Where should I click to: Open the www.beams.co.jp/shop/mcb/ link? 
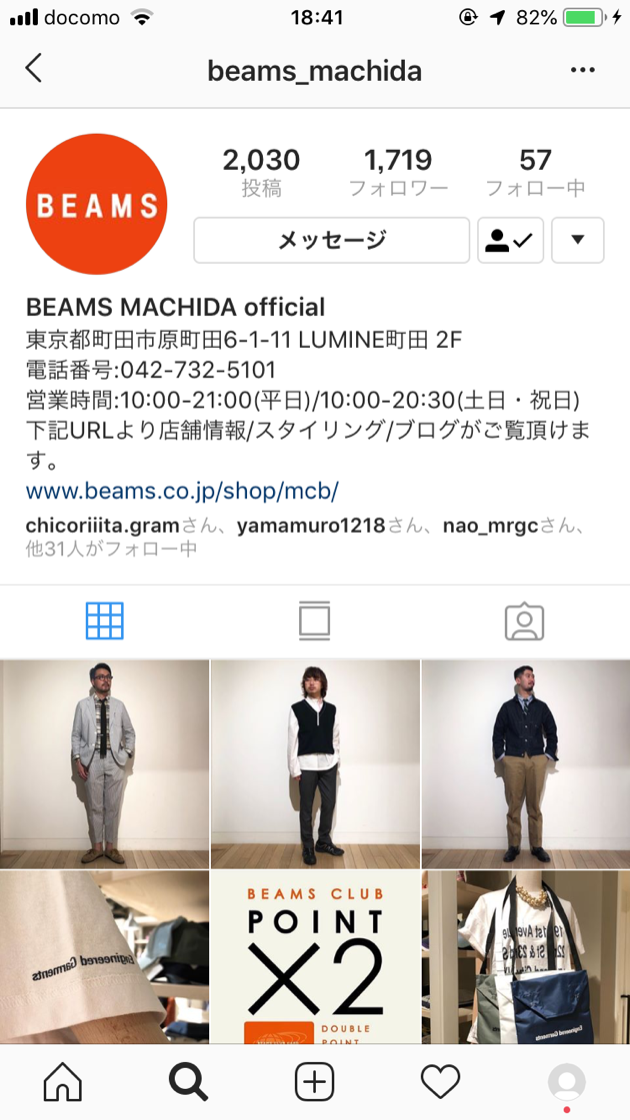click(x=182, y=491)
